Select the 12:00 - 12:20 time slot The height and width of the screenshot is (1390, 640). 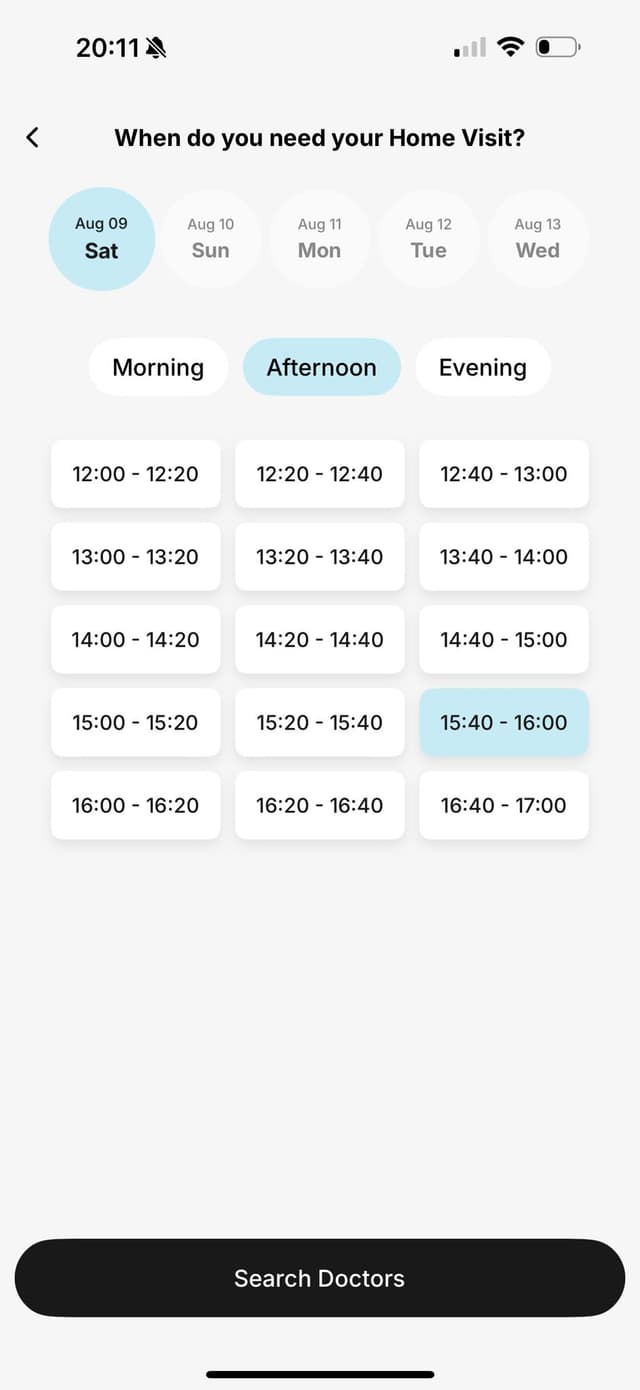135,474
